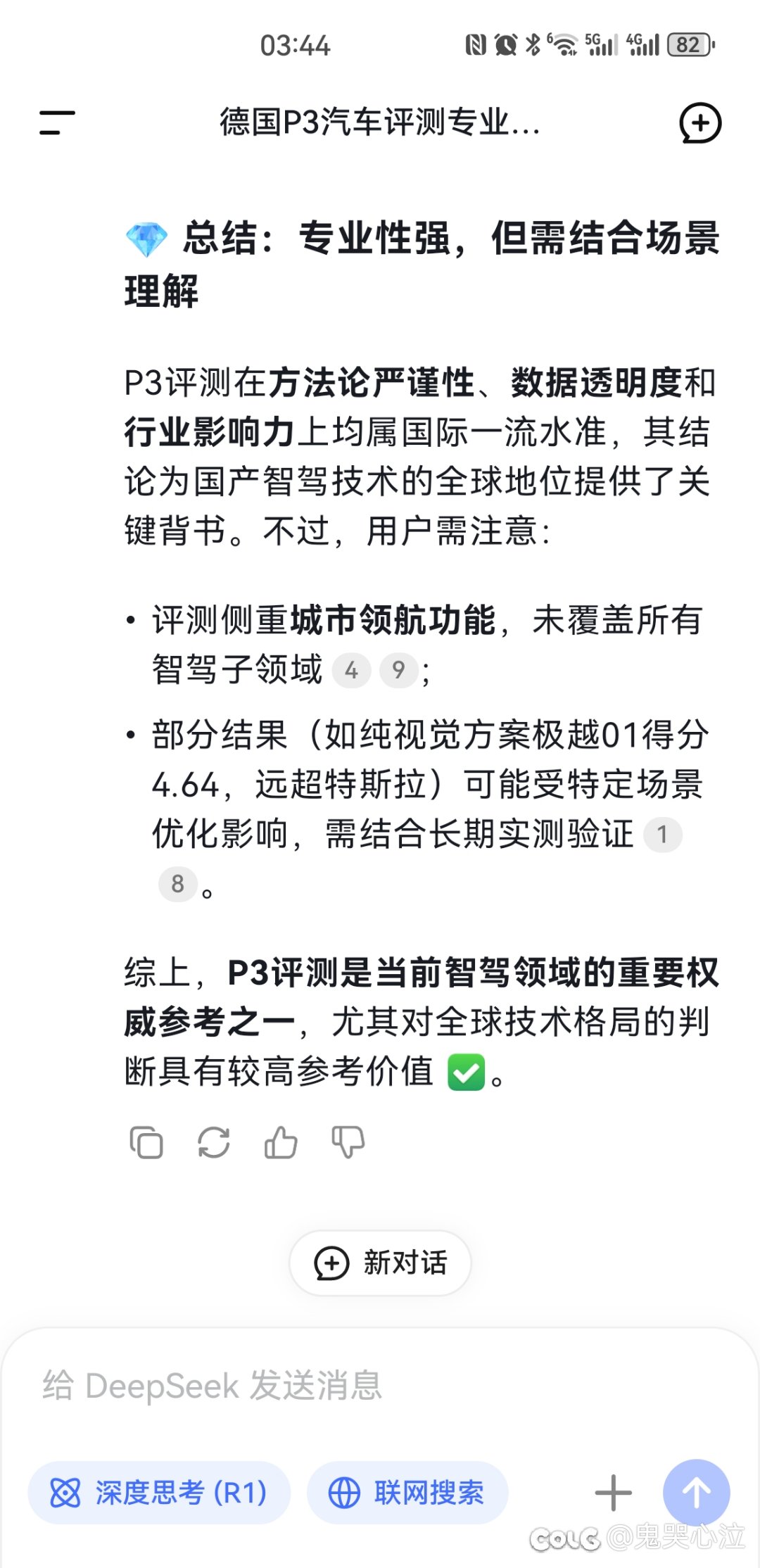Open citation 4 reference
The width and height of the screenshot is (760, 1568).
(351, 670)
